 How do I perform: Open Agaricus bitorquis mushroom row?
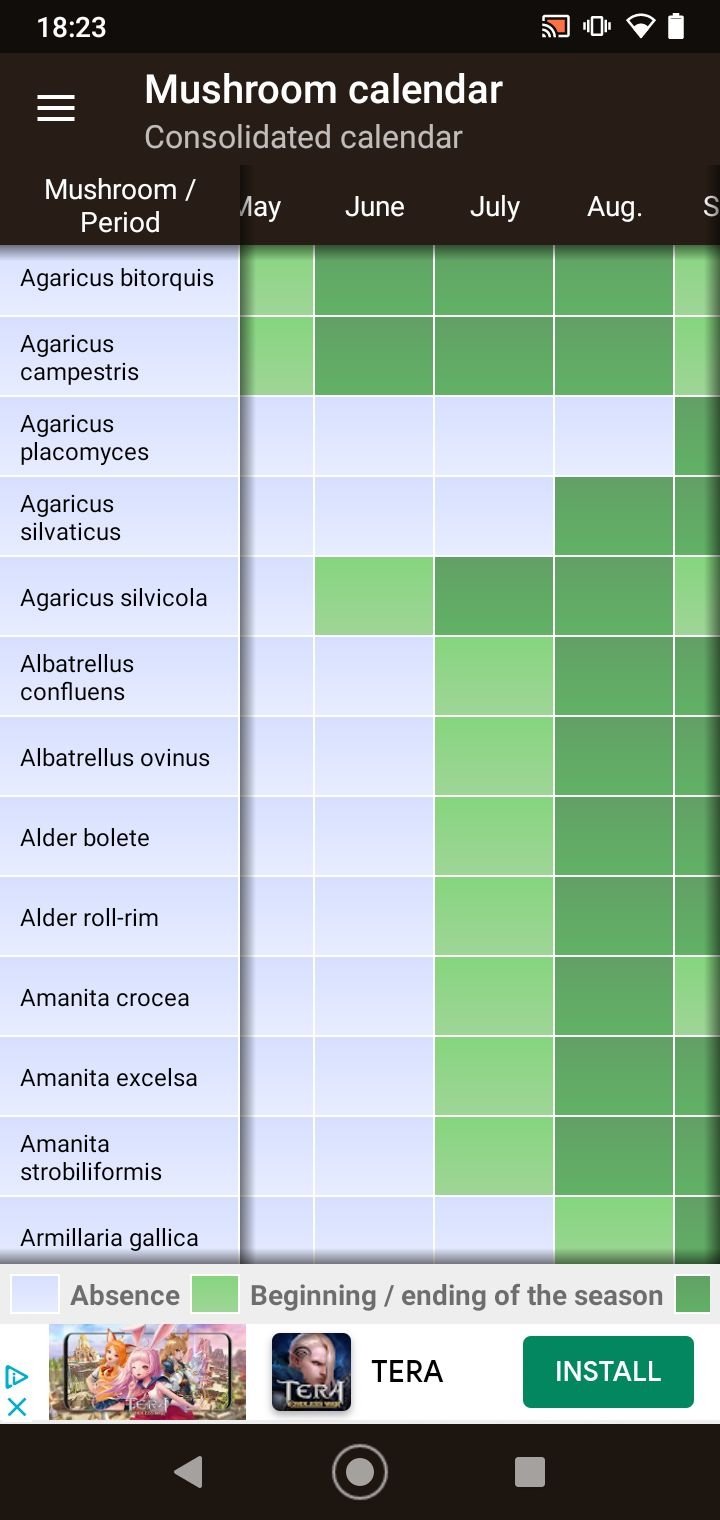click(x=119, y=278)
